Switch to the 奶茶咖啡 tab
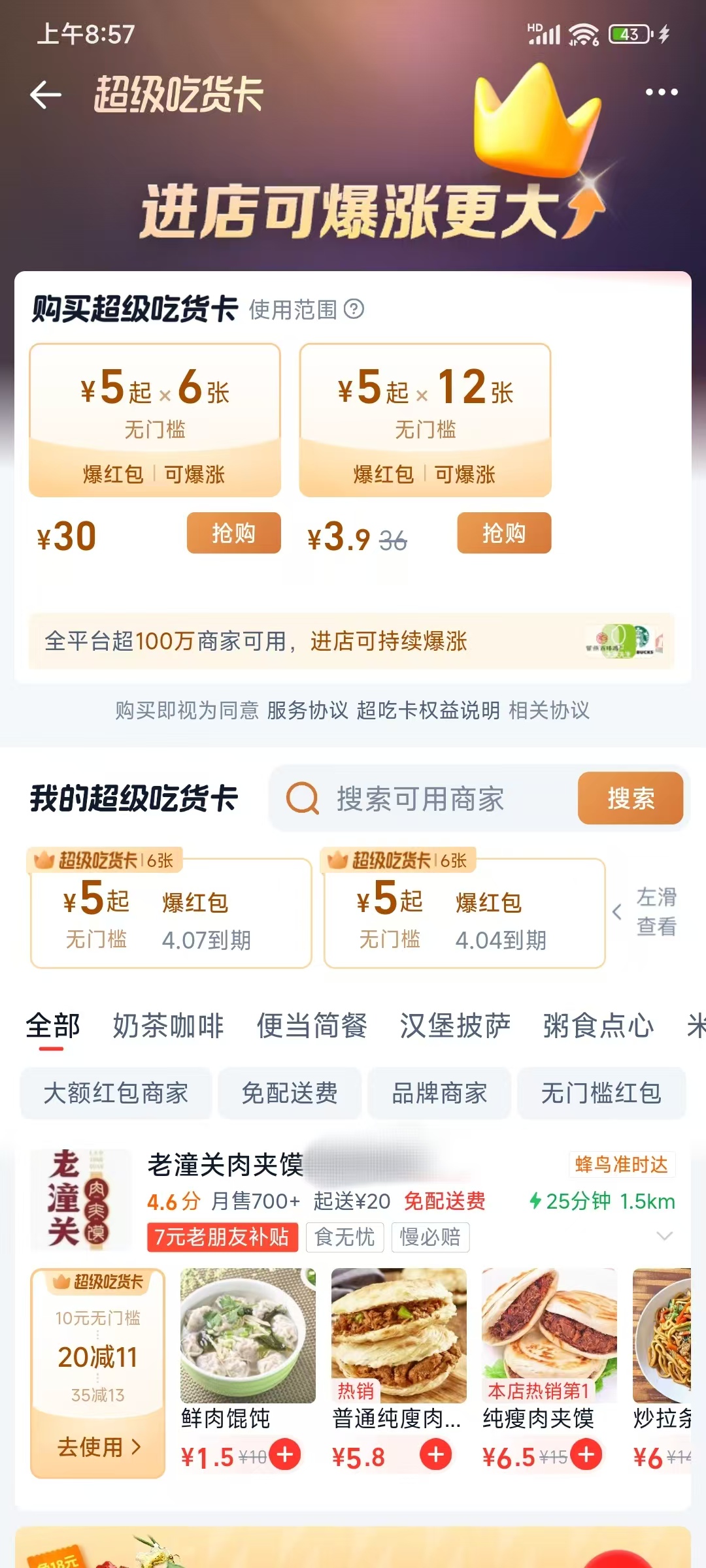 pyautogui.click(x=167, y=1026)
